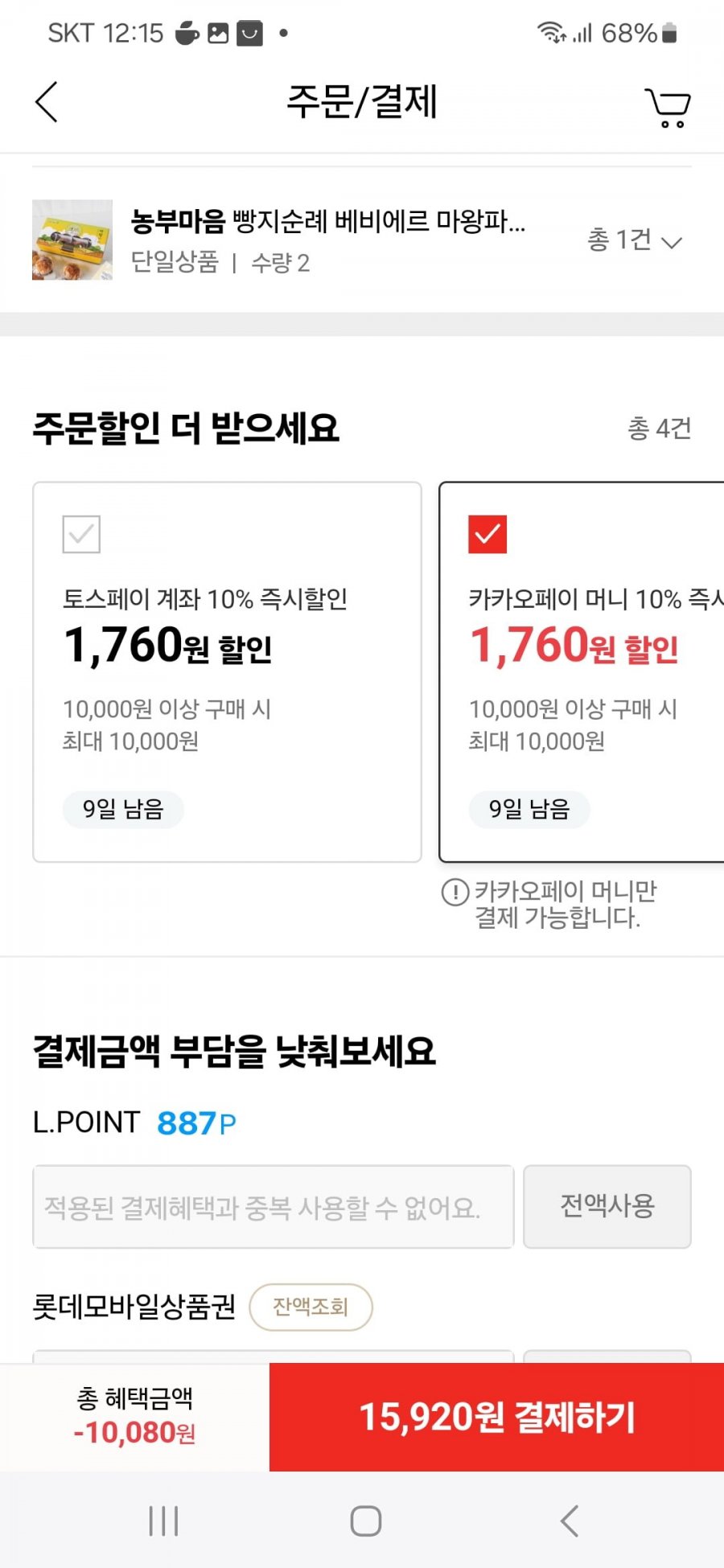724x1568 pixels.
Task: Open the shopping cart
Action: [668, 107]
